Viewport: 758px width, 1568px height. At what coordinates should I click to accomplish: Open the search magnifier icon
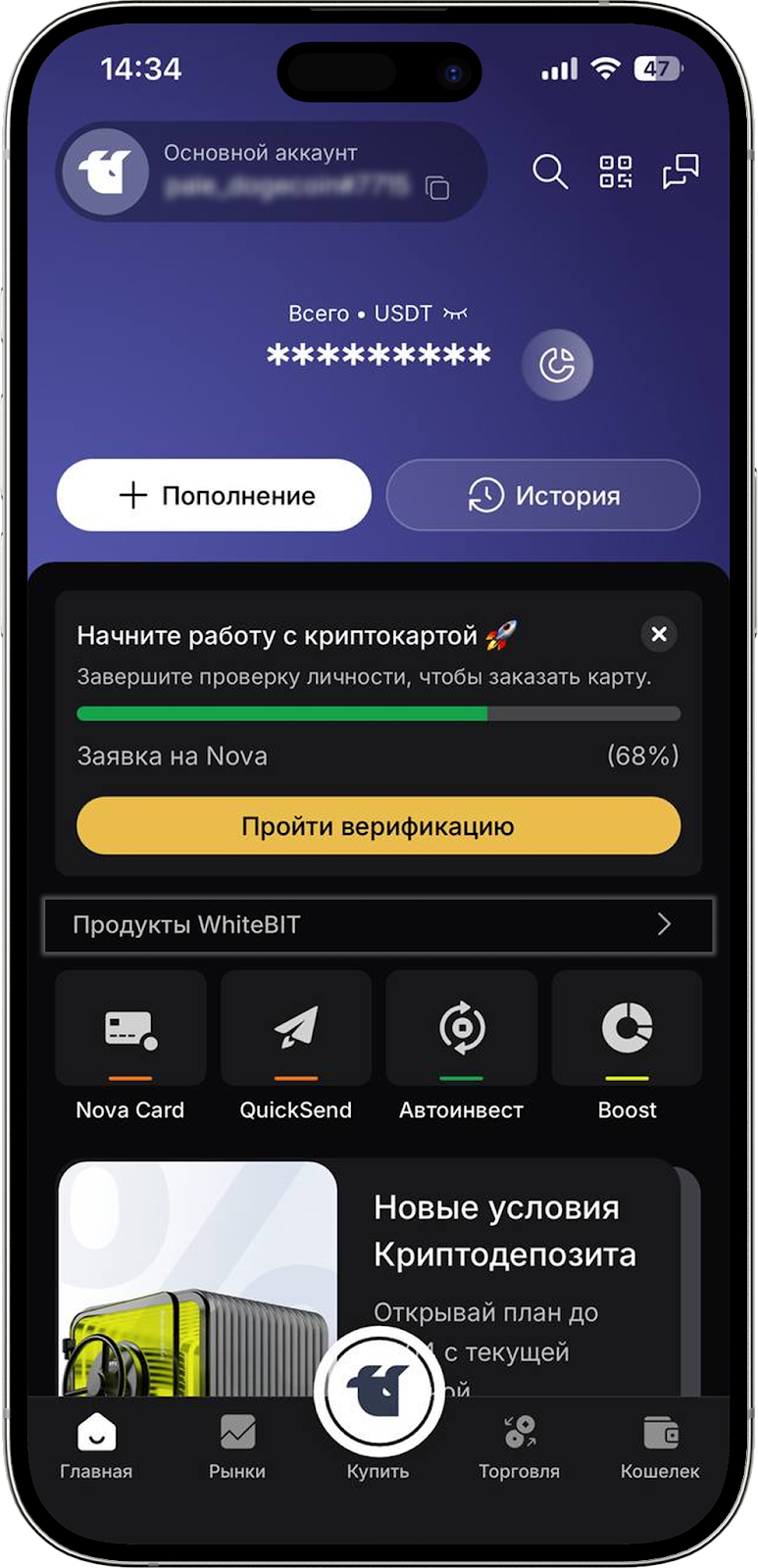pyautogui.click(x=549, y=172)
